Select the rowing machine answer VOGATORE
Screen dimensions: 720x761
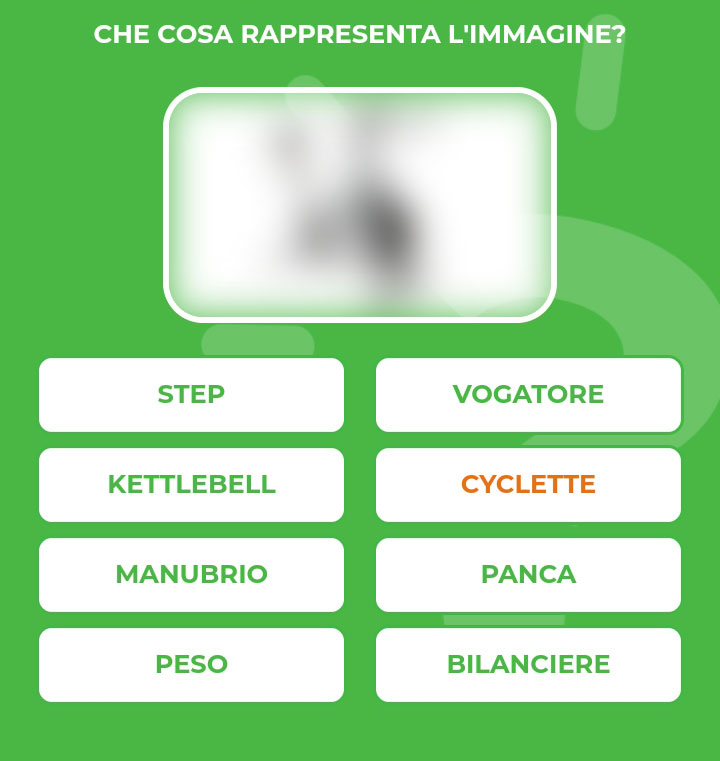pyautogui.click(x=528, y=395)
